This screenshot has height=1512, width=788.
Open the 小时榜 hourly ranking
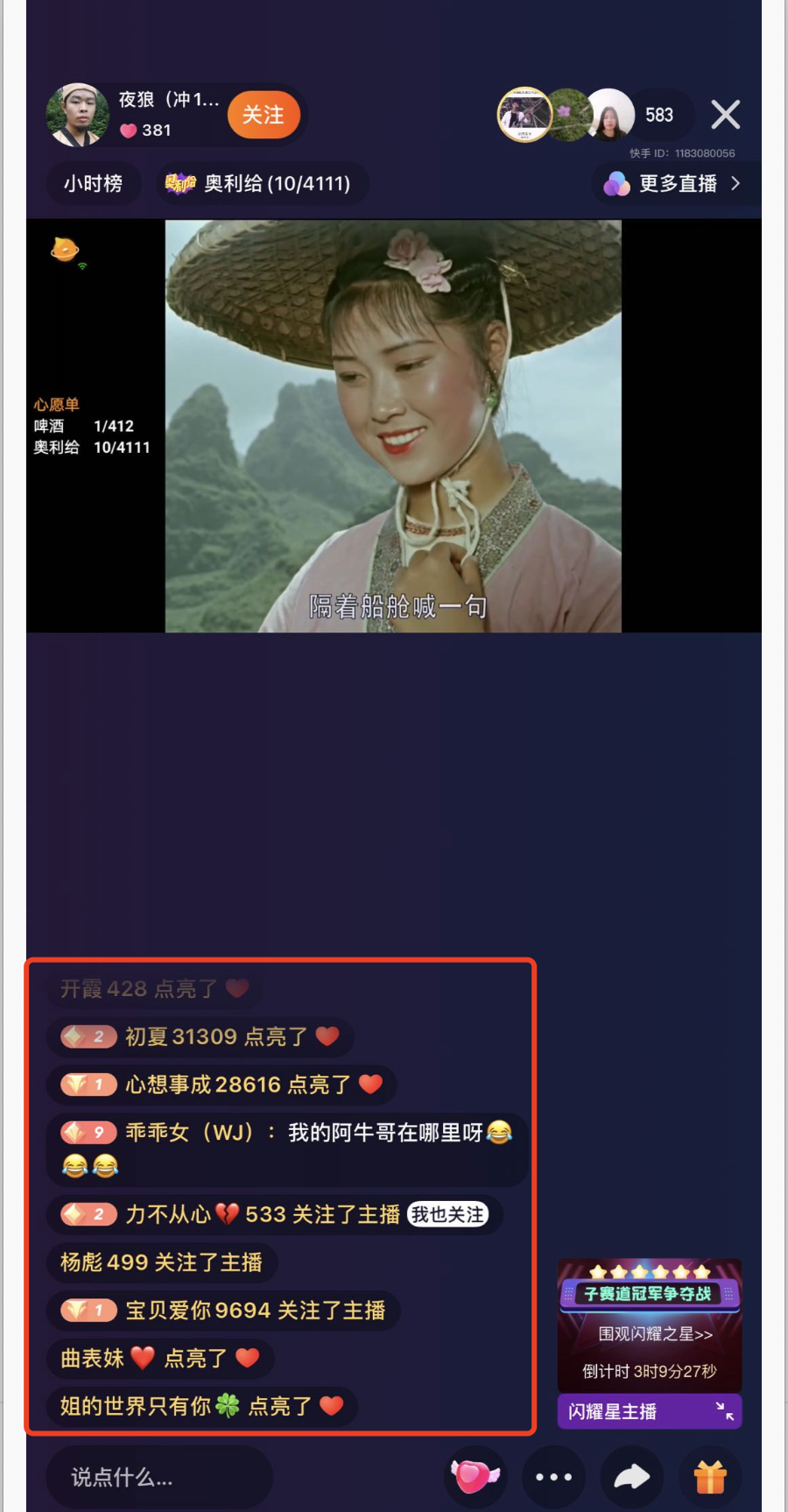click(x=93, y=183)
